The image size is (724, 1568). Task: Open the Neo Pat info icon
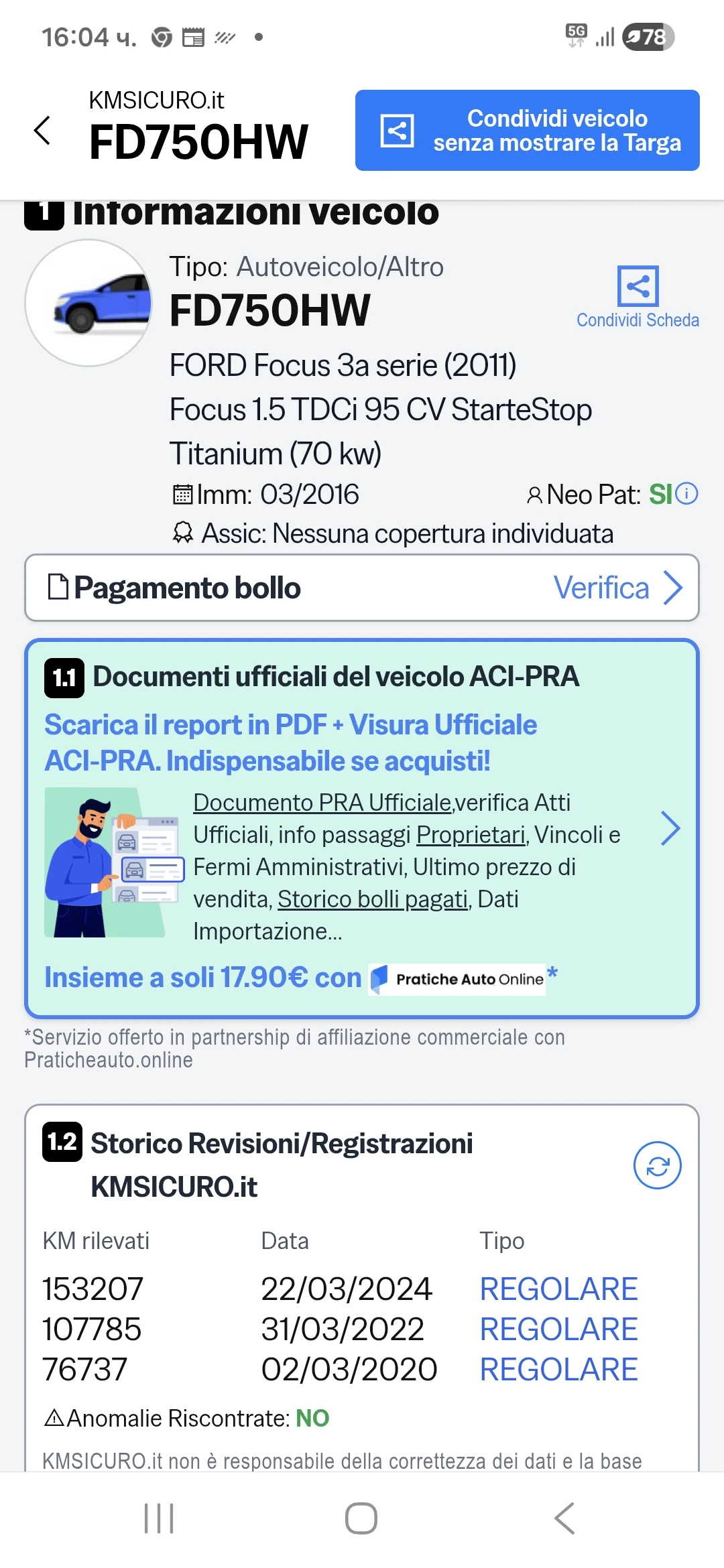pyautogui.click(x=686, y=494)
